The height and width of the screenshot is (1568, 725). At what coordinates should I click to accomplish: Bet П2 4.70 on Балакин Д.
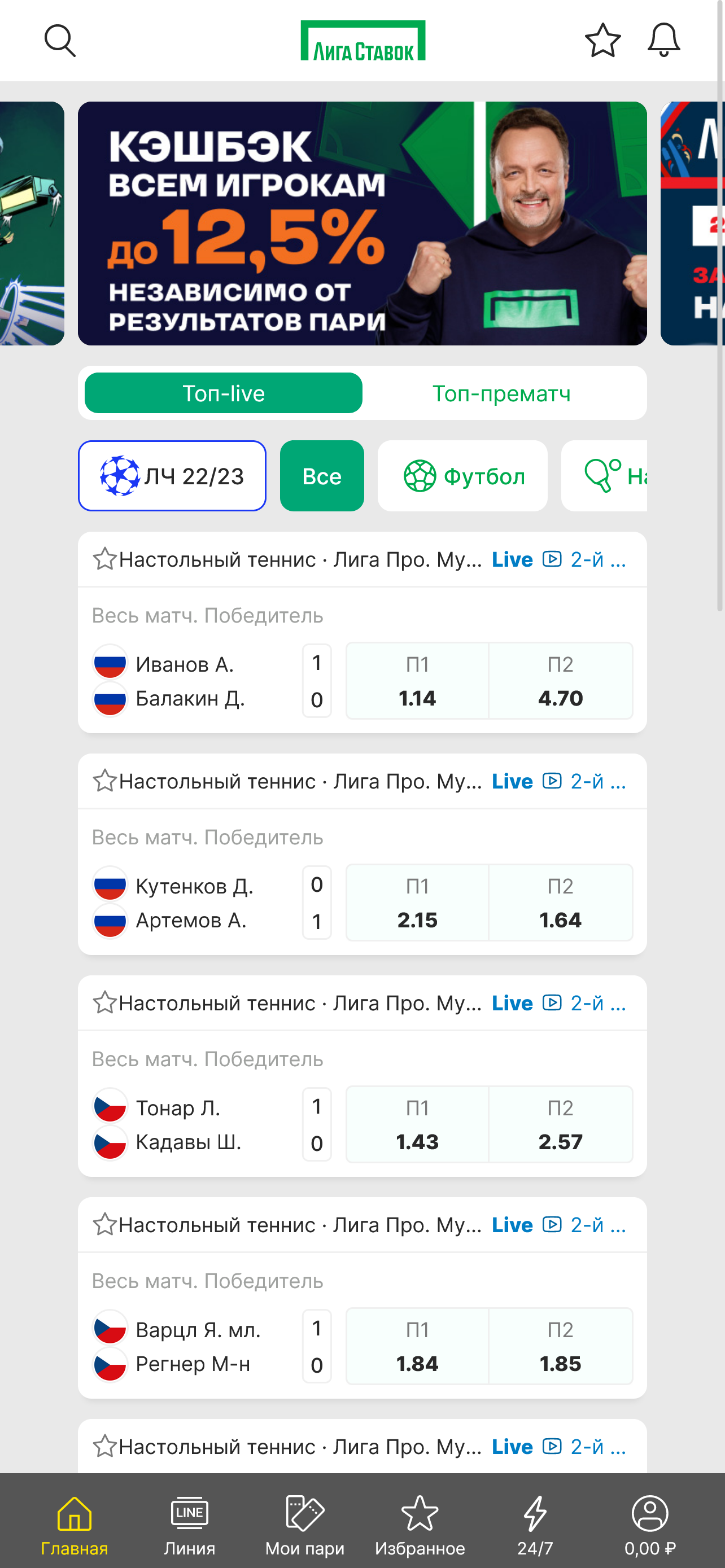560,681
